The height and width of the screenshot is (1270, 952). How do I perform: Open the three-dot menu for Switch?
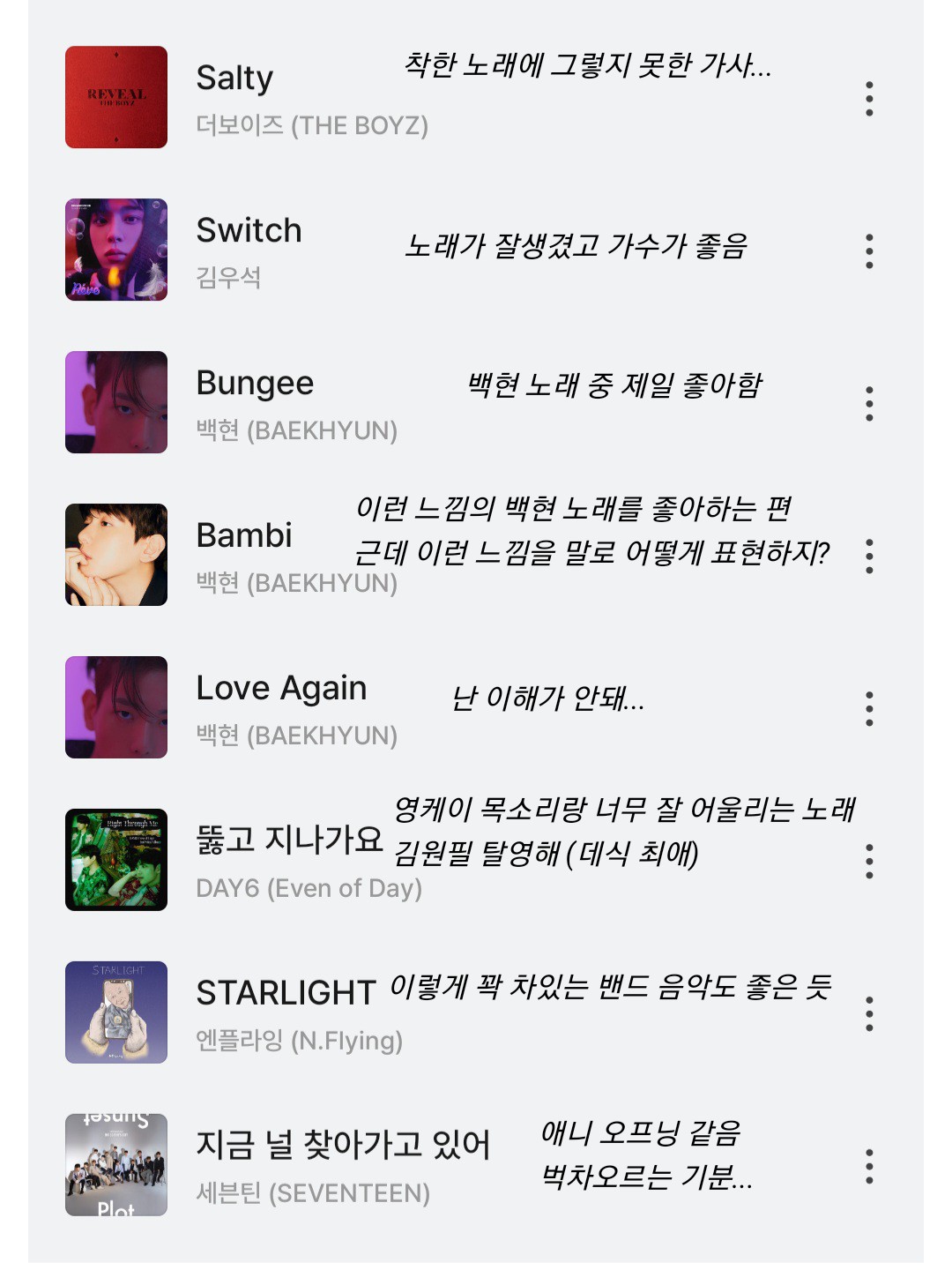pyautogui.click(x=869, y=251)
